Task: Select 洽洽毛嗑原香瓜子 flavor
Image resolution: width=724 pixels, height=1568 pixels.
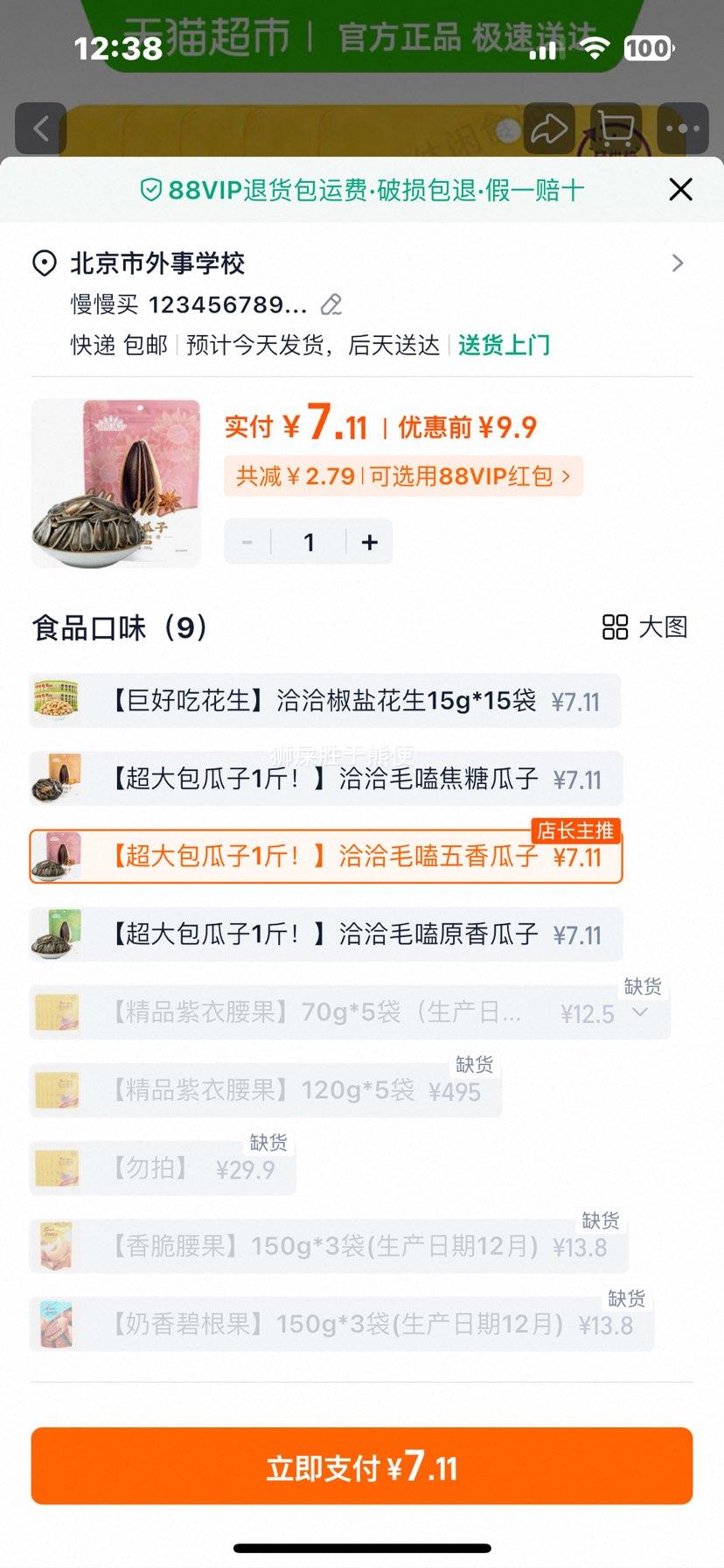Action: click(x=326, y=934)
